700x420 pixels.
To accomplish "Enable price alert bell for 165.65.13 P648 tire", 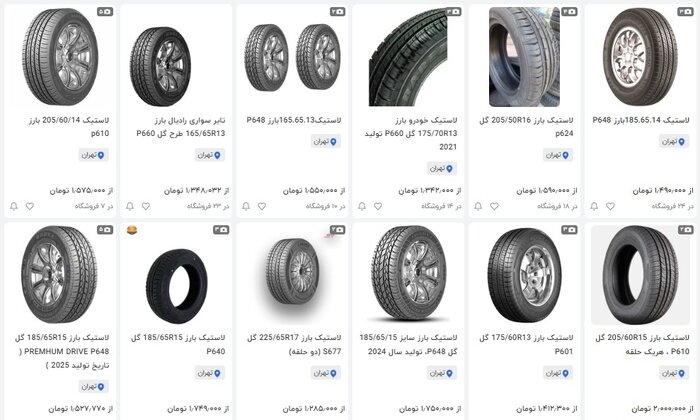I will click(x=247, y=206).
